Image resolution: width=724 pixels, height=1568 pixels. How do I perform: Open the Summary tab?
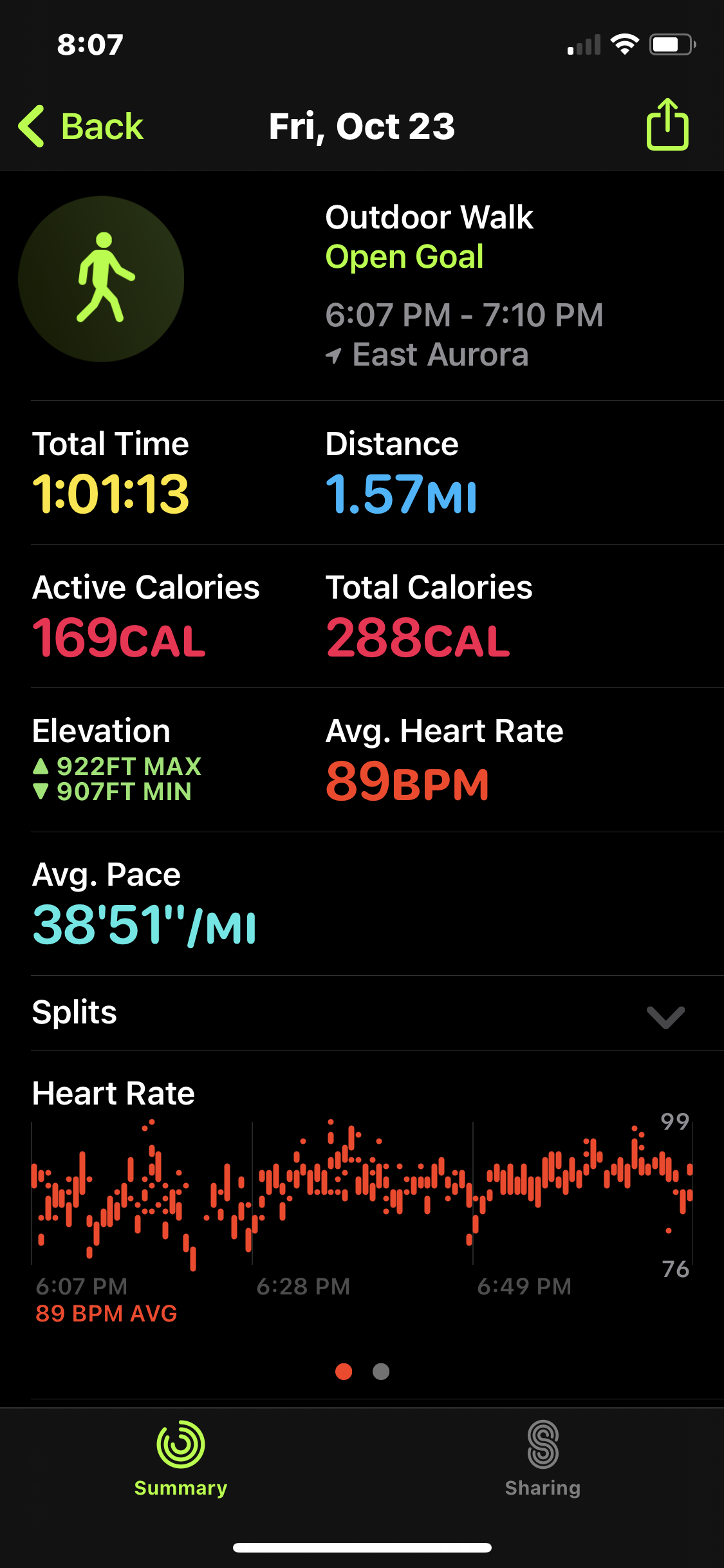[x=181, y=1459]
